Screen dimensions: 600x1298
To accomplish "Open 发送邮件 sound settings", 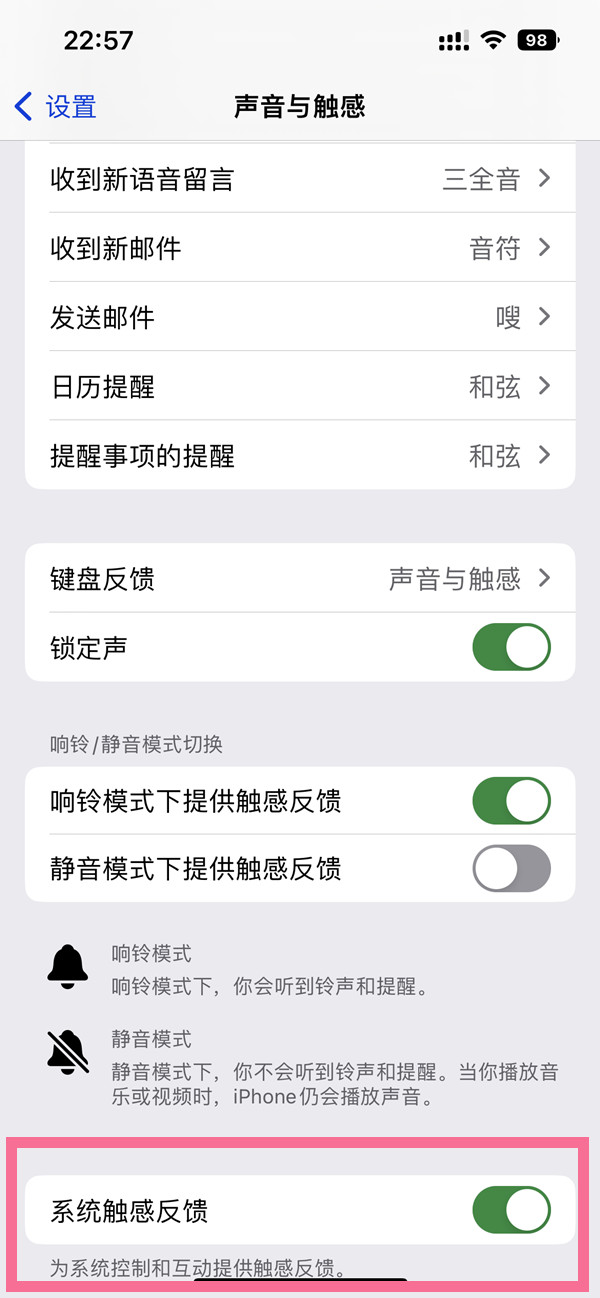I will point(300,318).
